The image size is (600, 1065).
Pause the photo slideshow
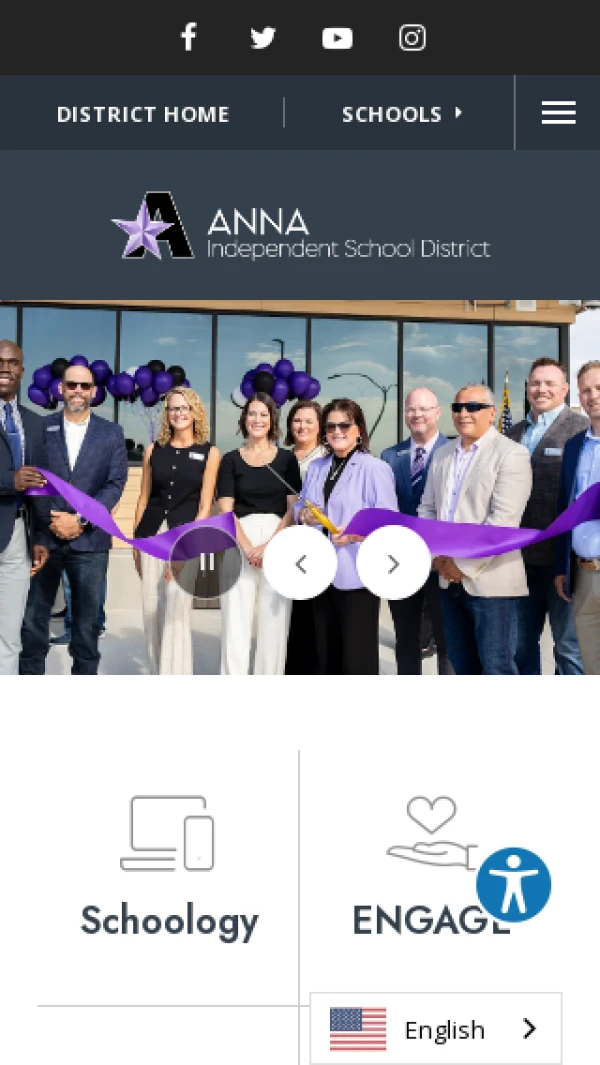[206, 562]
